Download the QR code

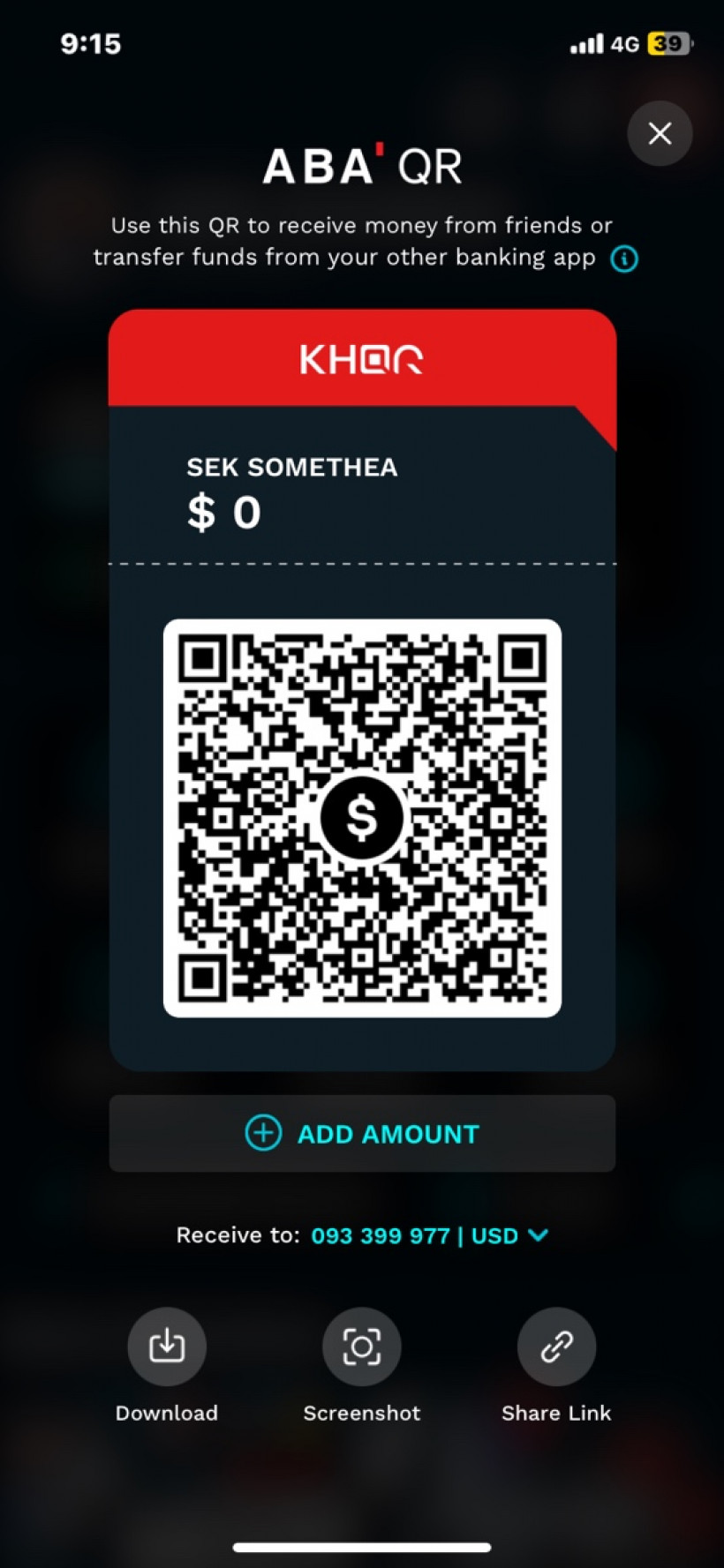pyautogui.click(x=167, y=1347)
